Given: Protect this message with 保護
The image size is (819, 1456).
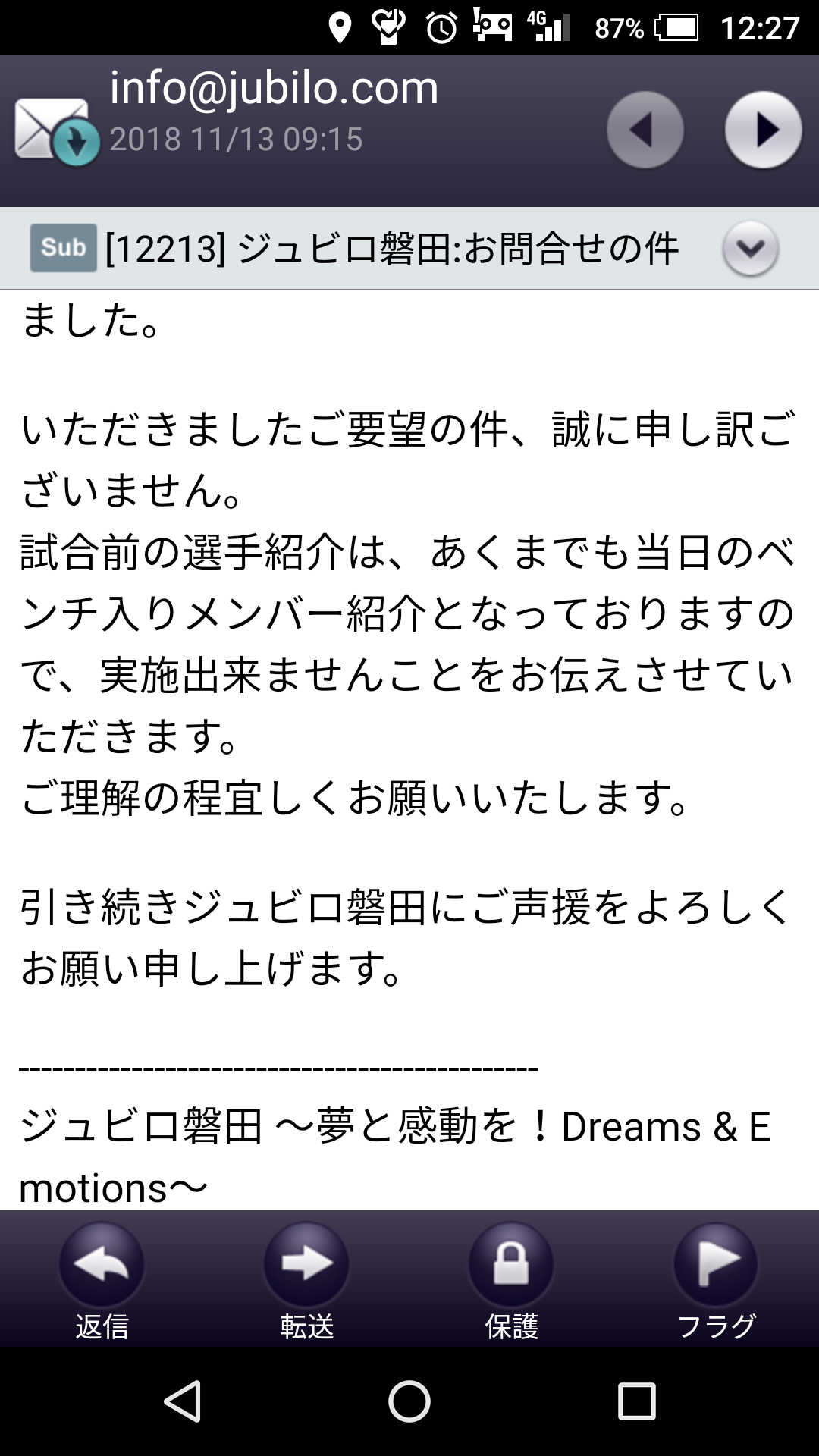Looking at the screenshot, I should pyautogui.click(x=512, y=1280).
